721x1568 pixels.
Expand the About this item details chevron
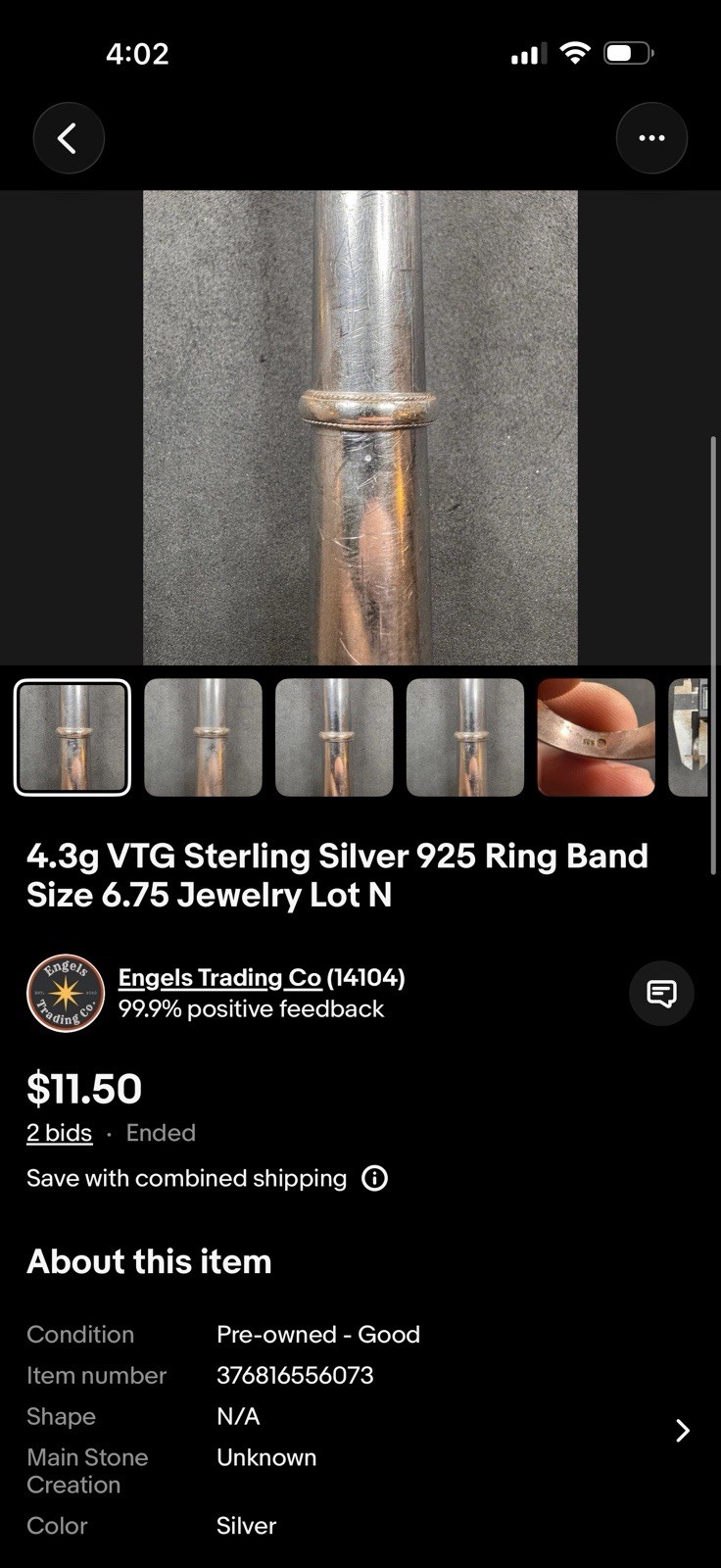(683, 1431)
